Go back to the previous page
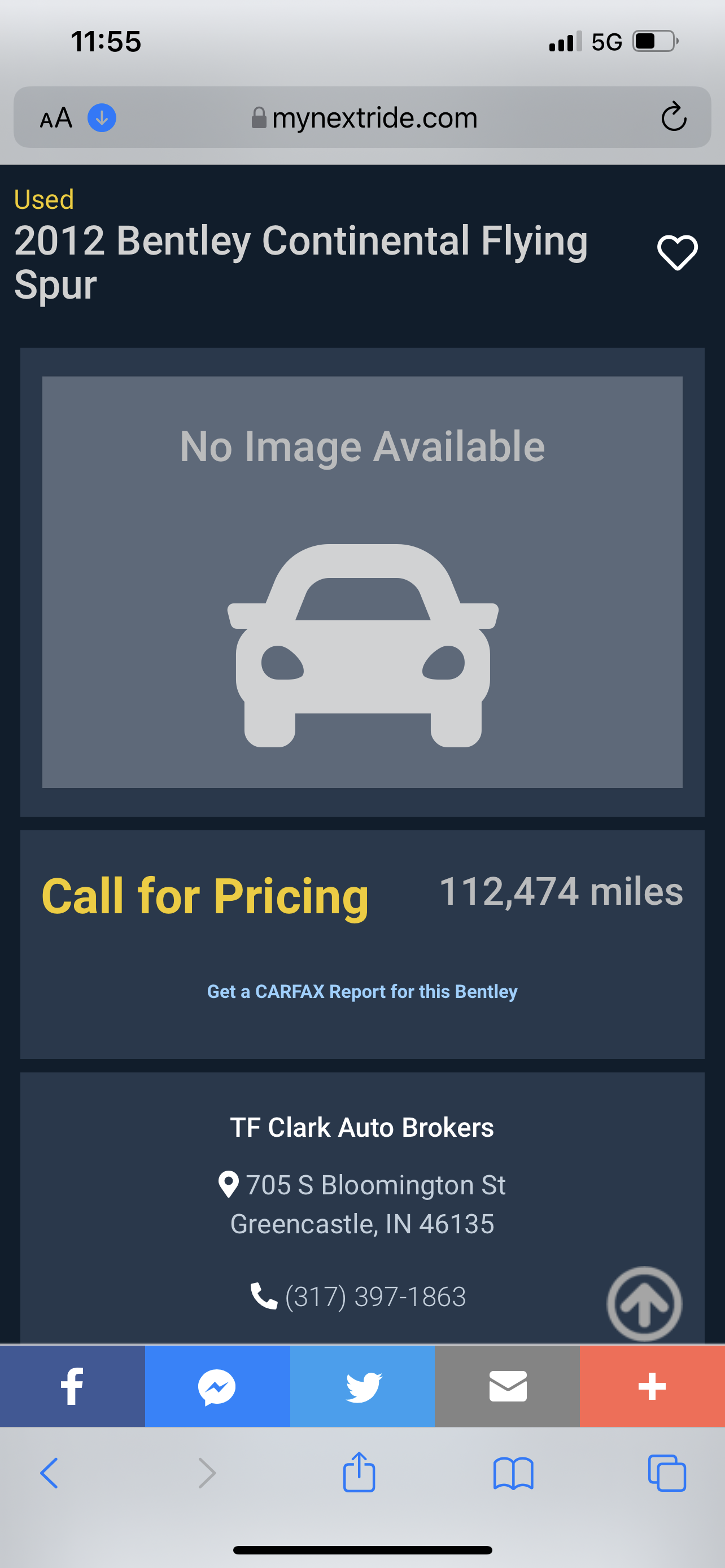Viewport: 725px width, 1568px height. tap(49, 1474)
